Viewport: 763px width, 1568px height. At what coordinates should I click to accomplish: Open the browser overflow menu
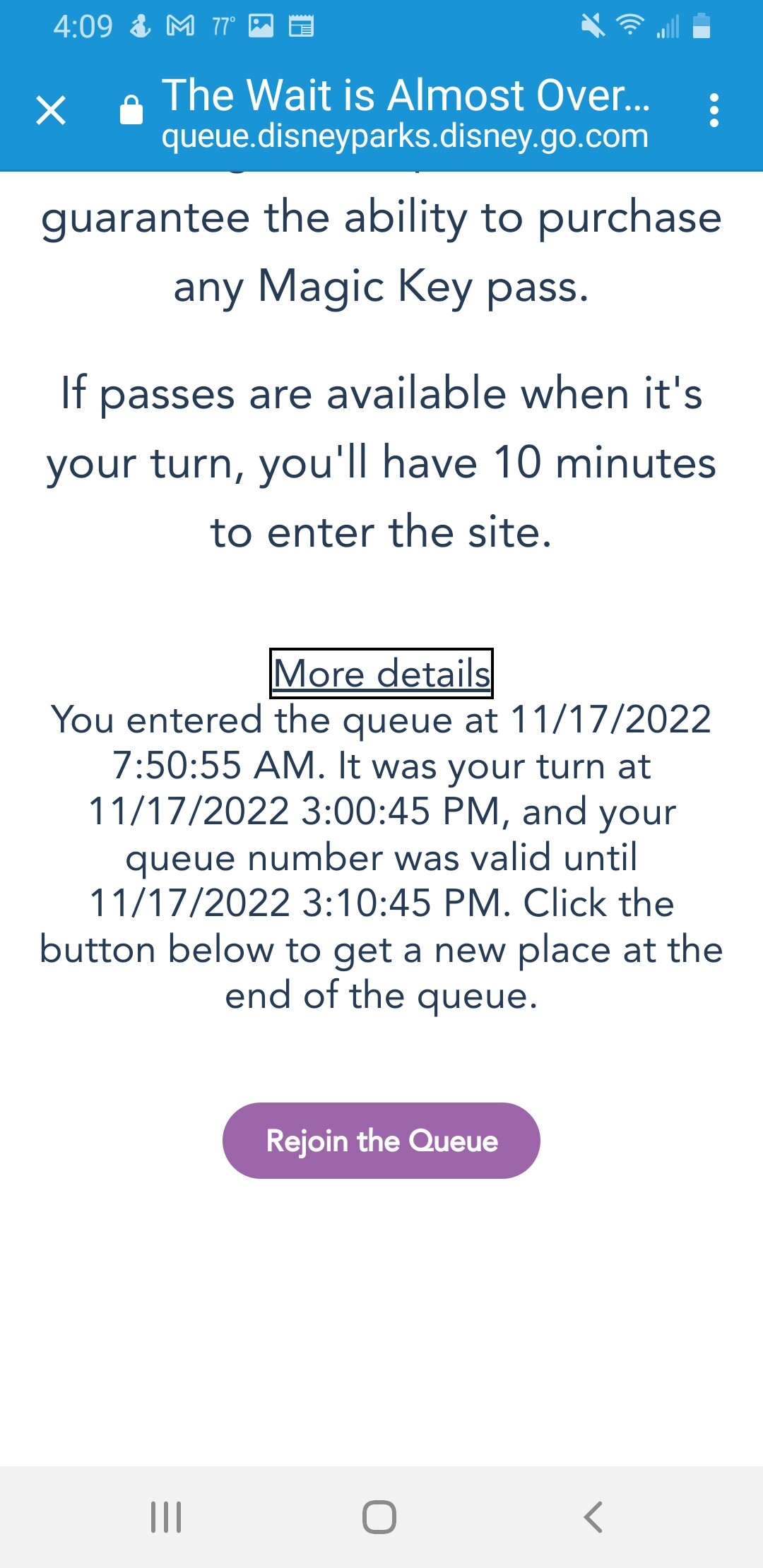[714, 111]
